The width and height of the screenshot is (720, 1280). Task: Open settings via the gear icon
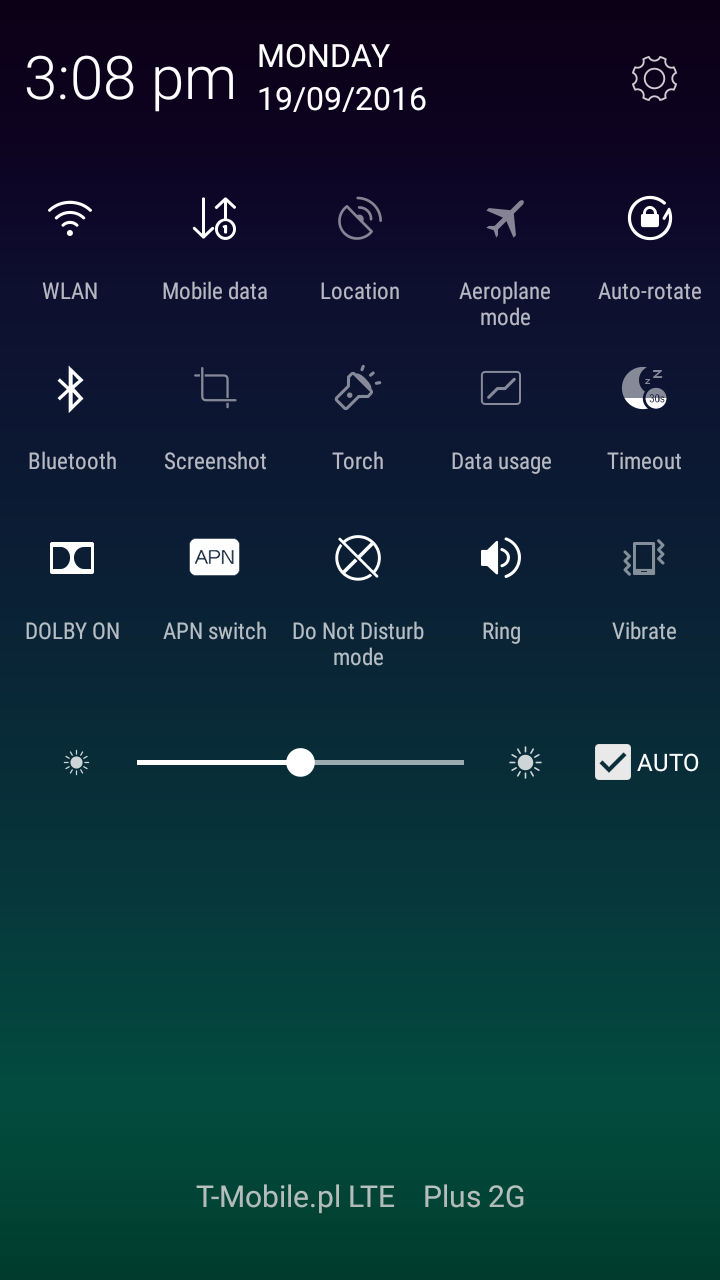tap(655, 78)
